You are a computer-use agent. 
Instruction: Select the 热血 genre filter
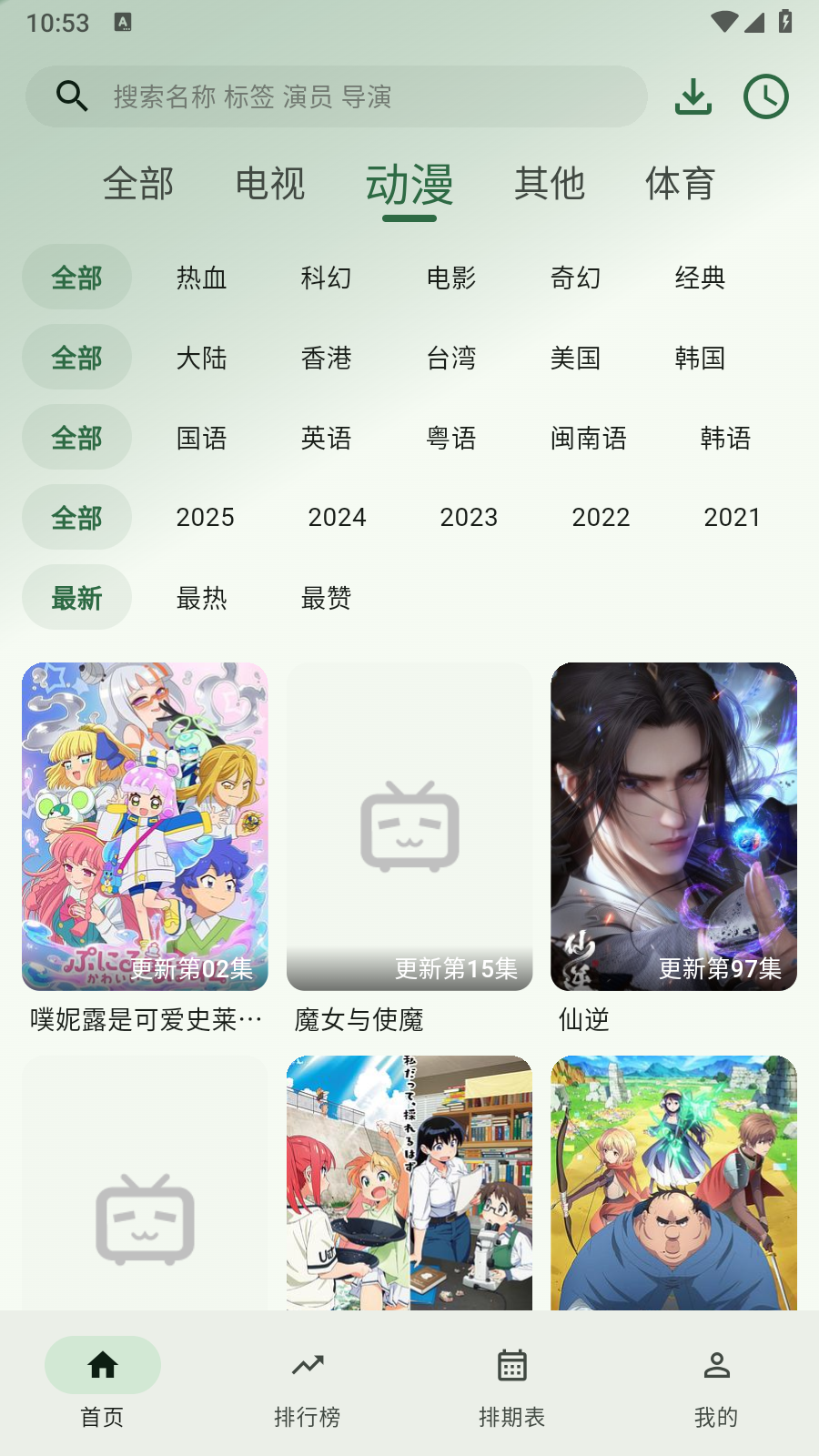(201, 278)
